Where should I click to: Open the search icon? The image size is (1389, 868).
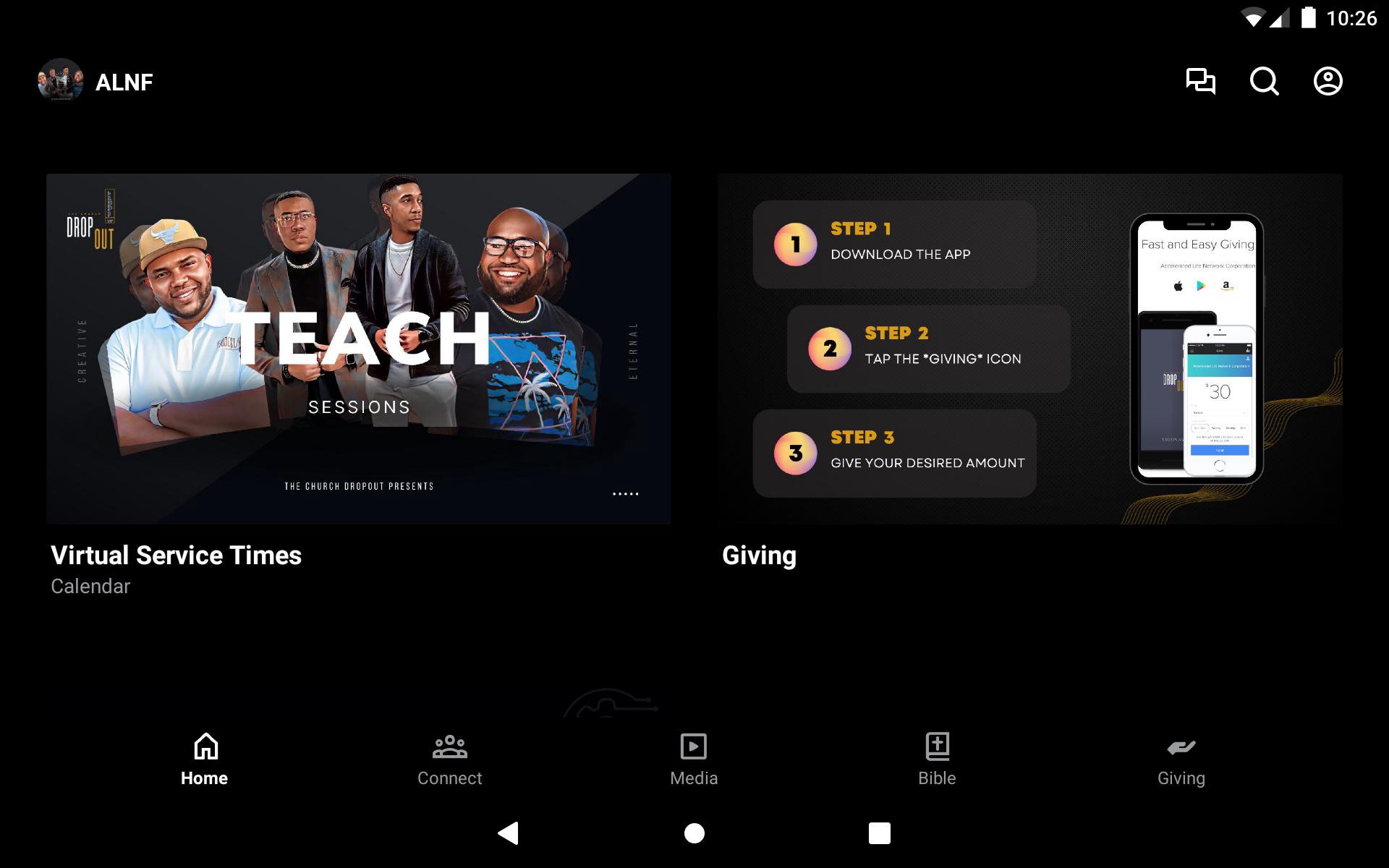point(1264,81)
